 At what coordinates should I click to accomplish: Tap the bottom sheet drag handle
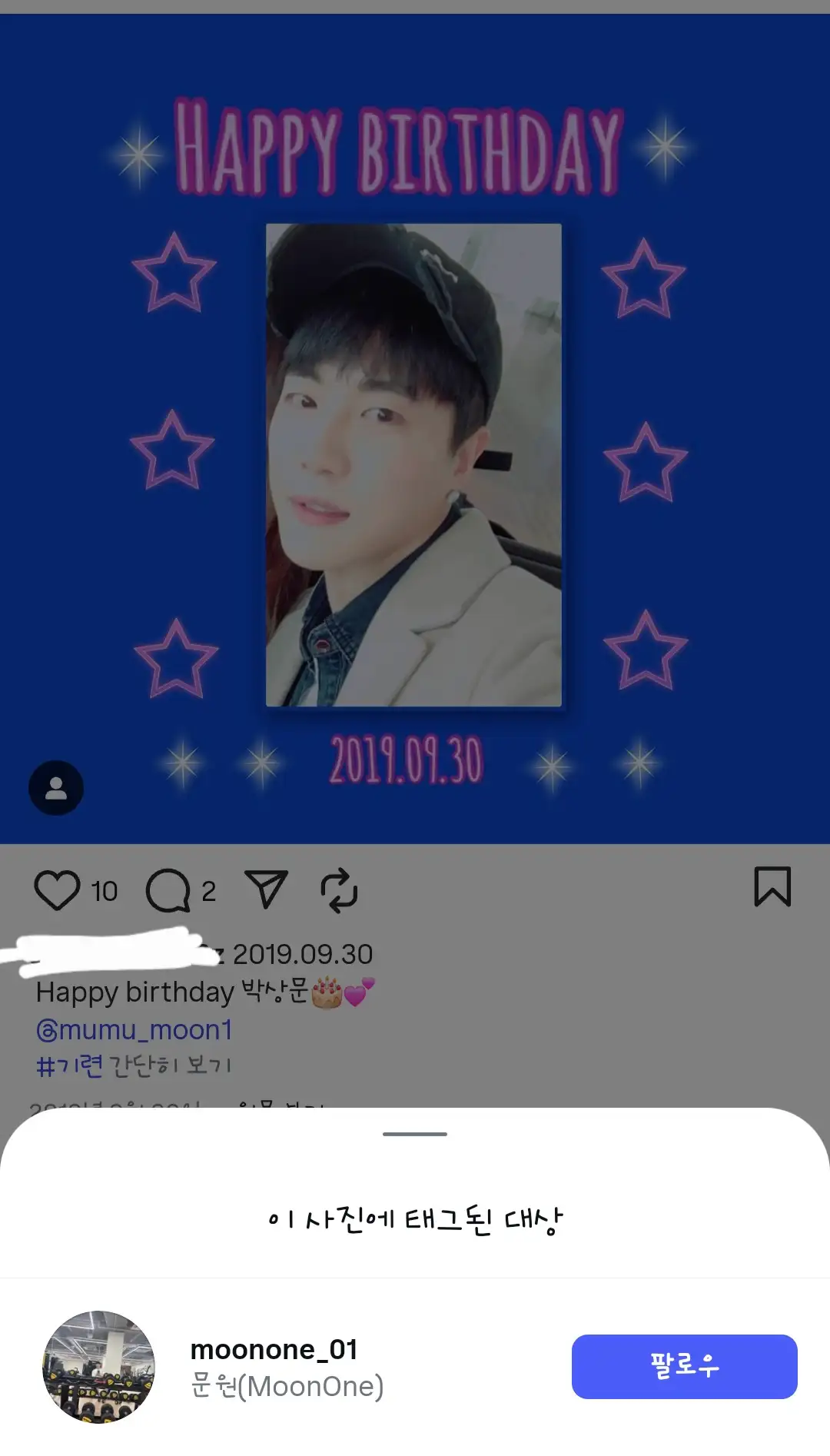coord(415,1134)
